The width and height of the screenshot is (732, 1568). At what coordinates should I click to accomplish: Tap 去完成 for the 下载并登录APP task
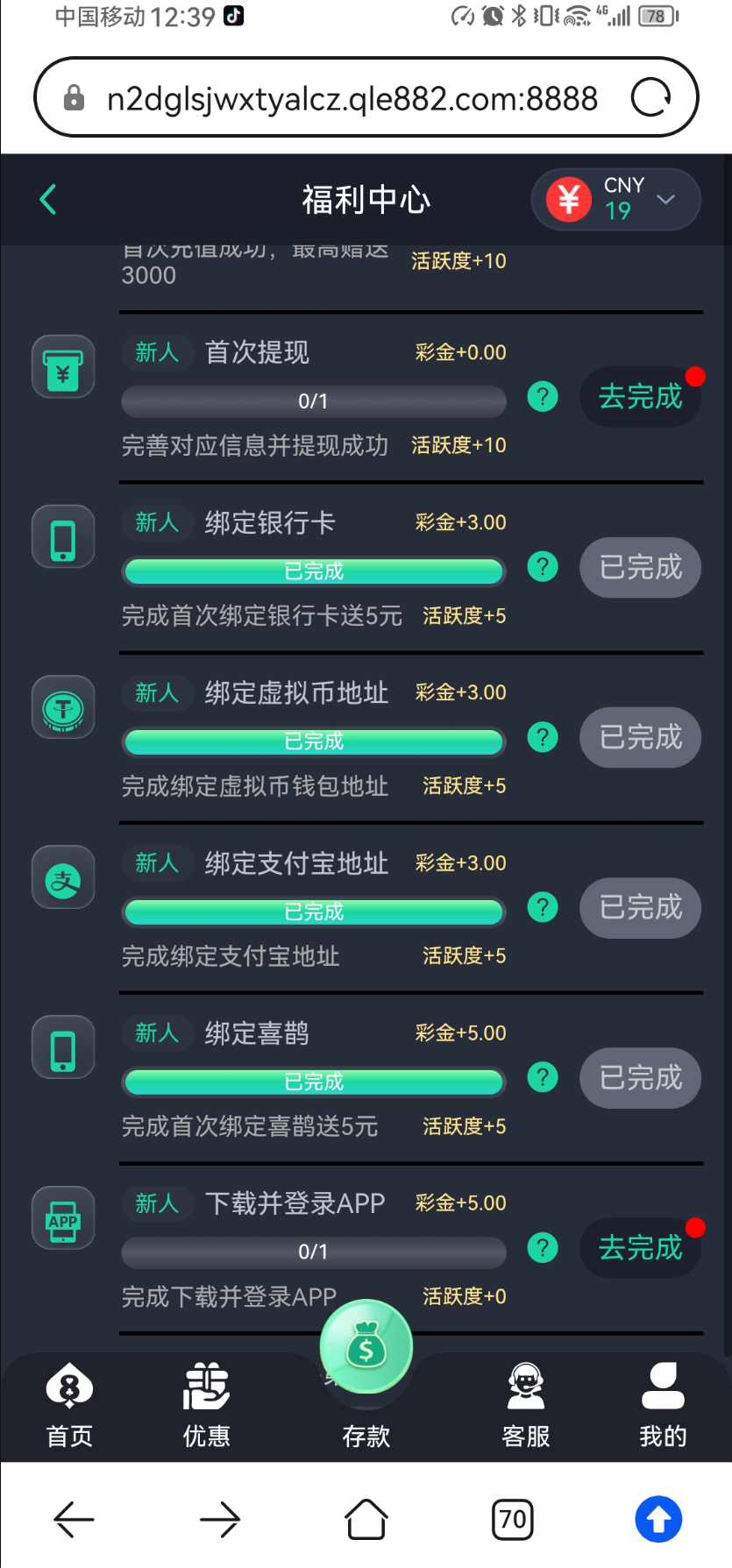click(x=640, y=1247)
